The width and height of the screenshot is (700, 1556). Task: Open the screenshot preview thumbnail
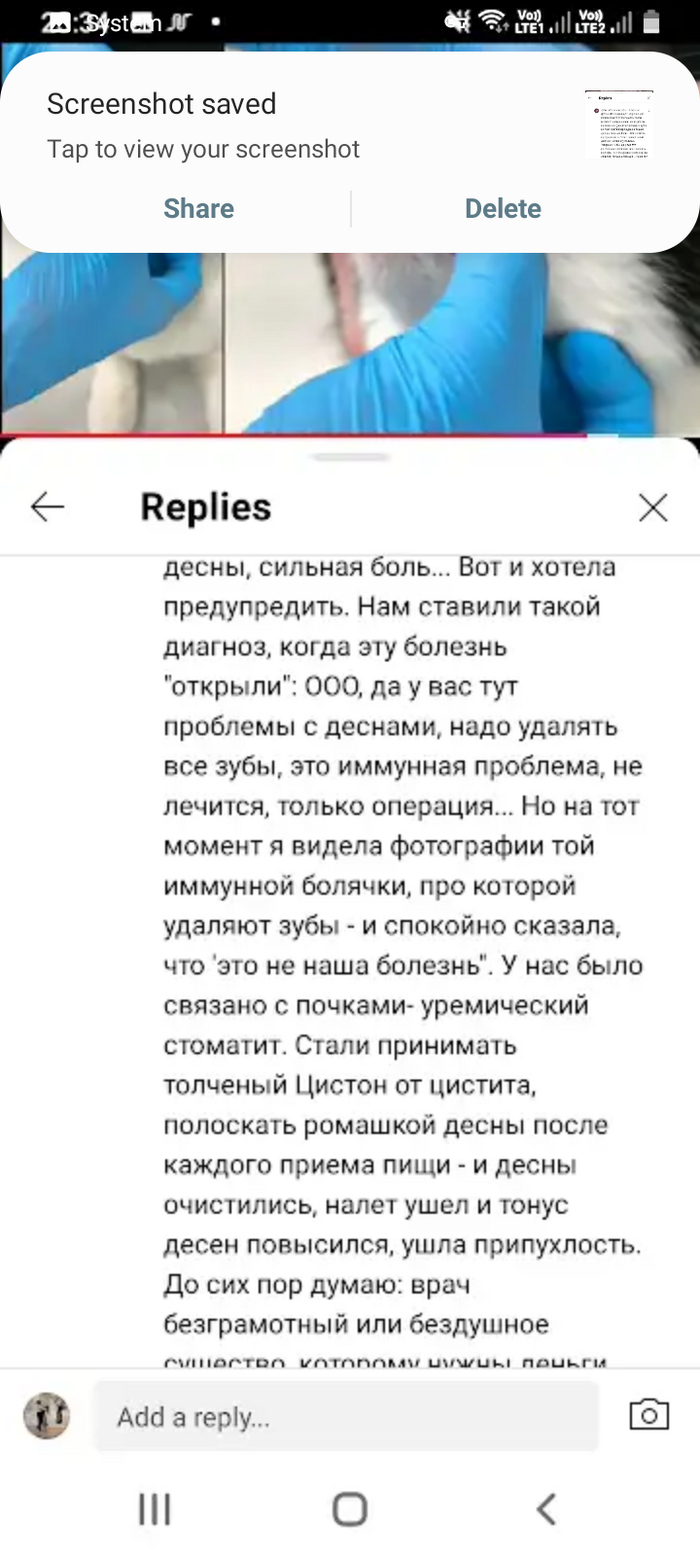pos(618,125)
